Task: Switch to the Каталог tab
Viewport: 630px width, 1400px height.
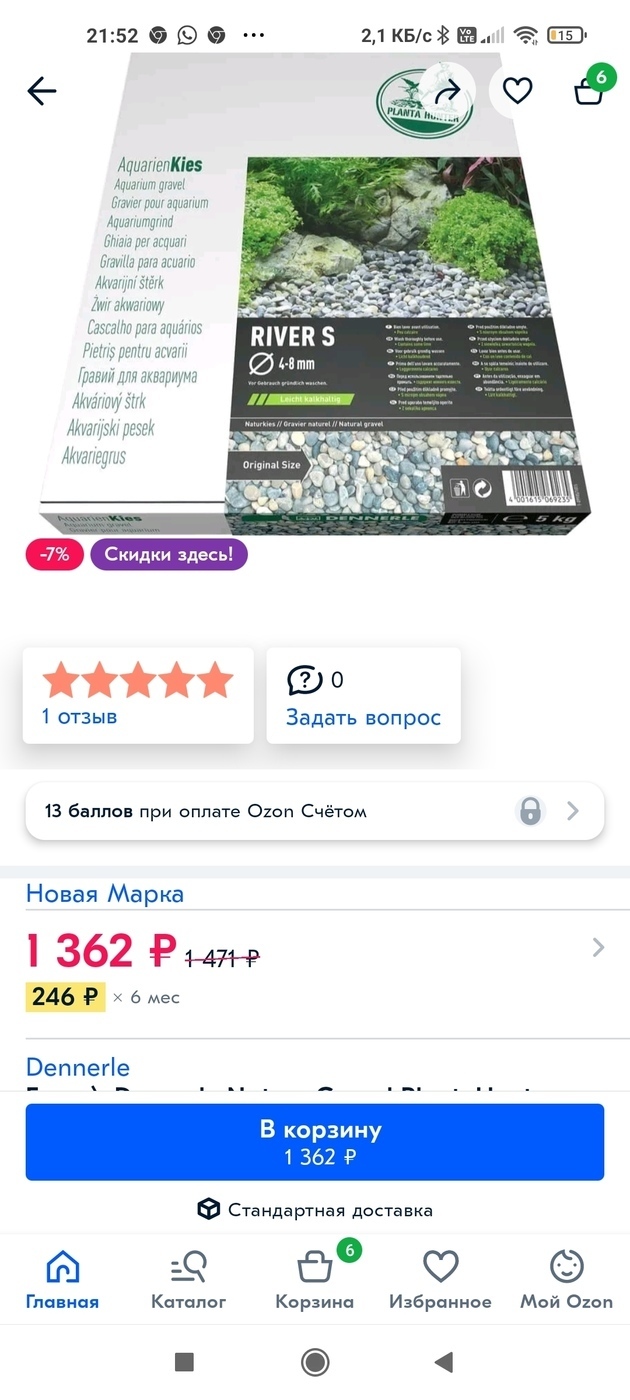Action: pyautogui.click(x=189, y=1280)
